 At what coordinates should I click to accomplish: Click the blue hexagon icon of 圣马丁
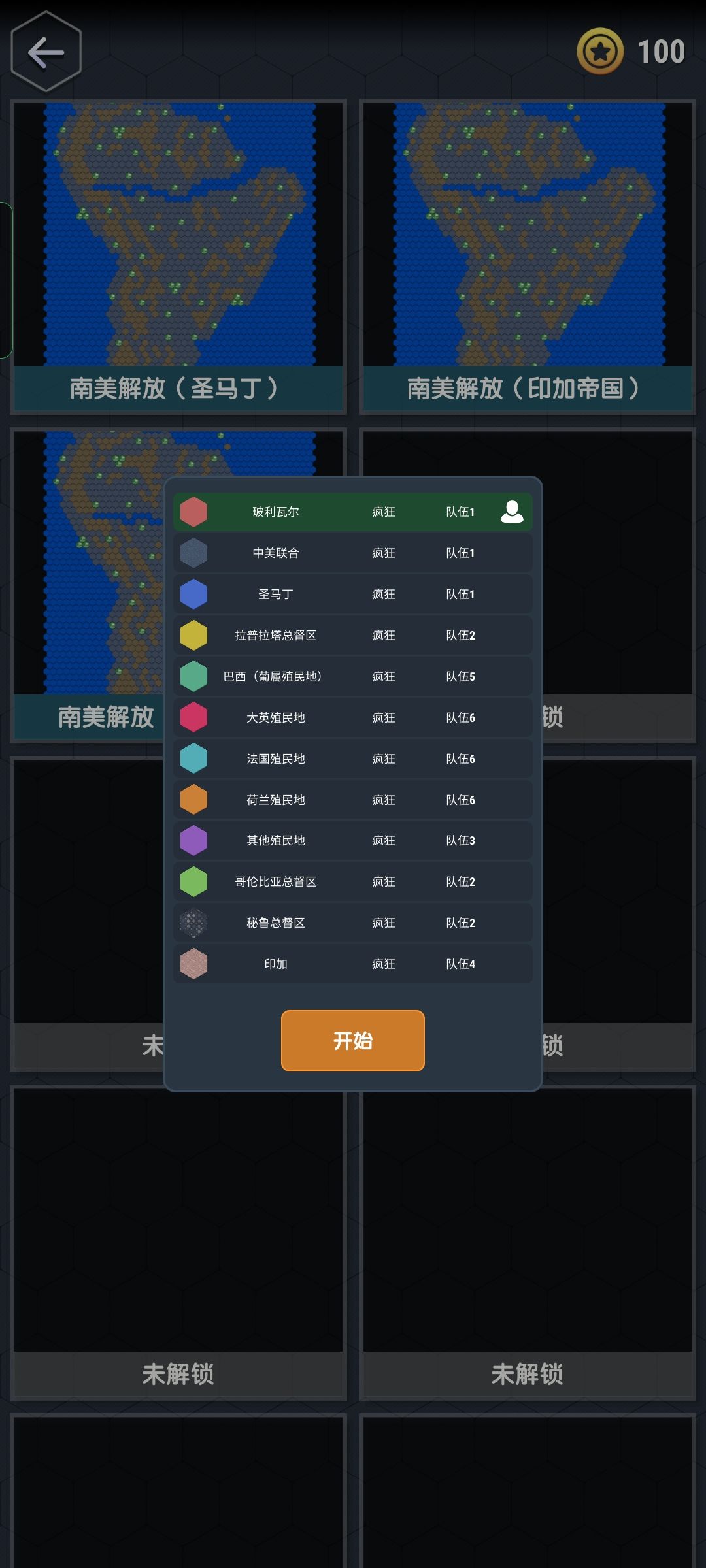coord(193,594)
